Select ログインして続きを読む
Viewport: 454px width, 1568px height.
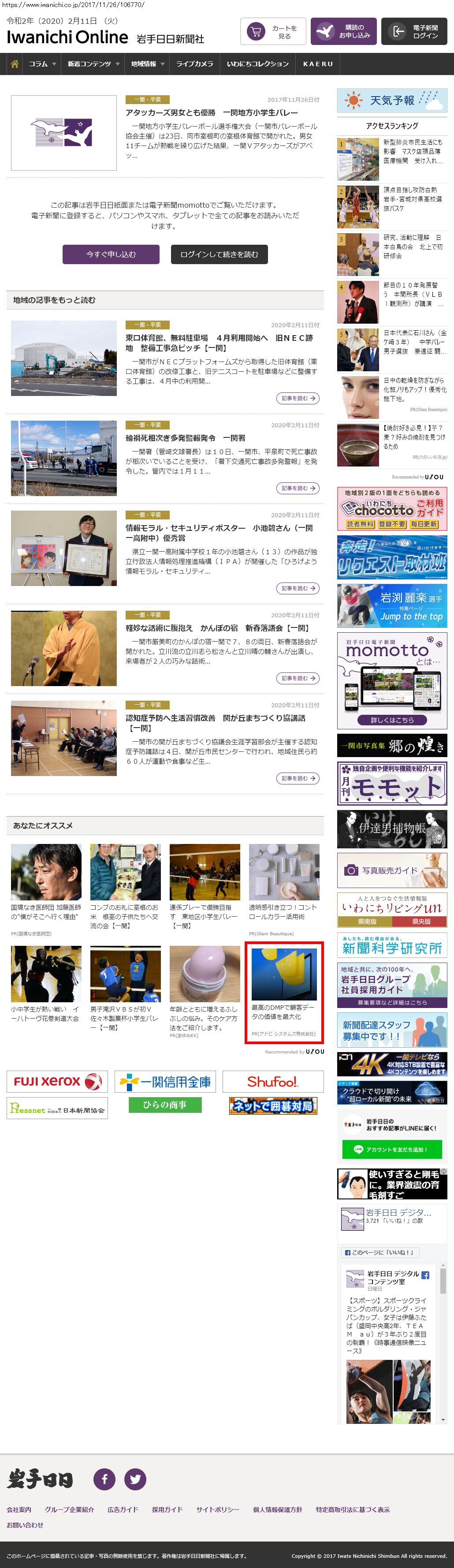219,254
